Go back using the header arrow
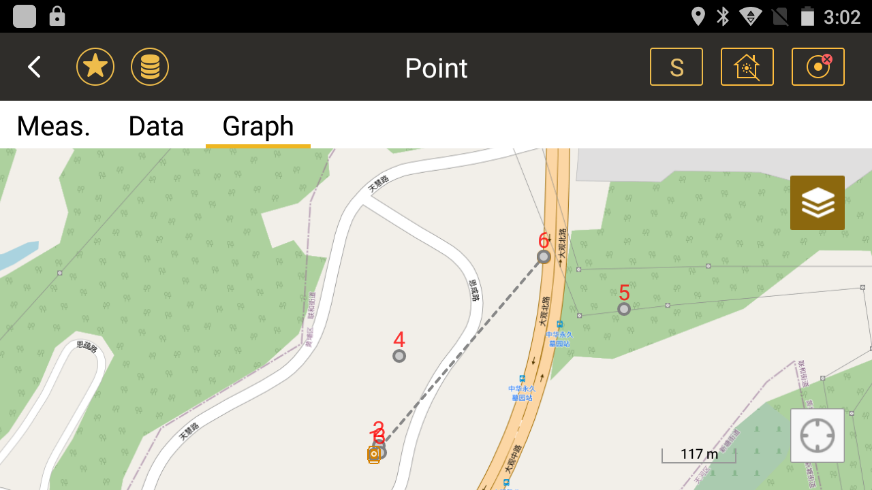 [35, 67]
